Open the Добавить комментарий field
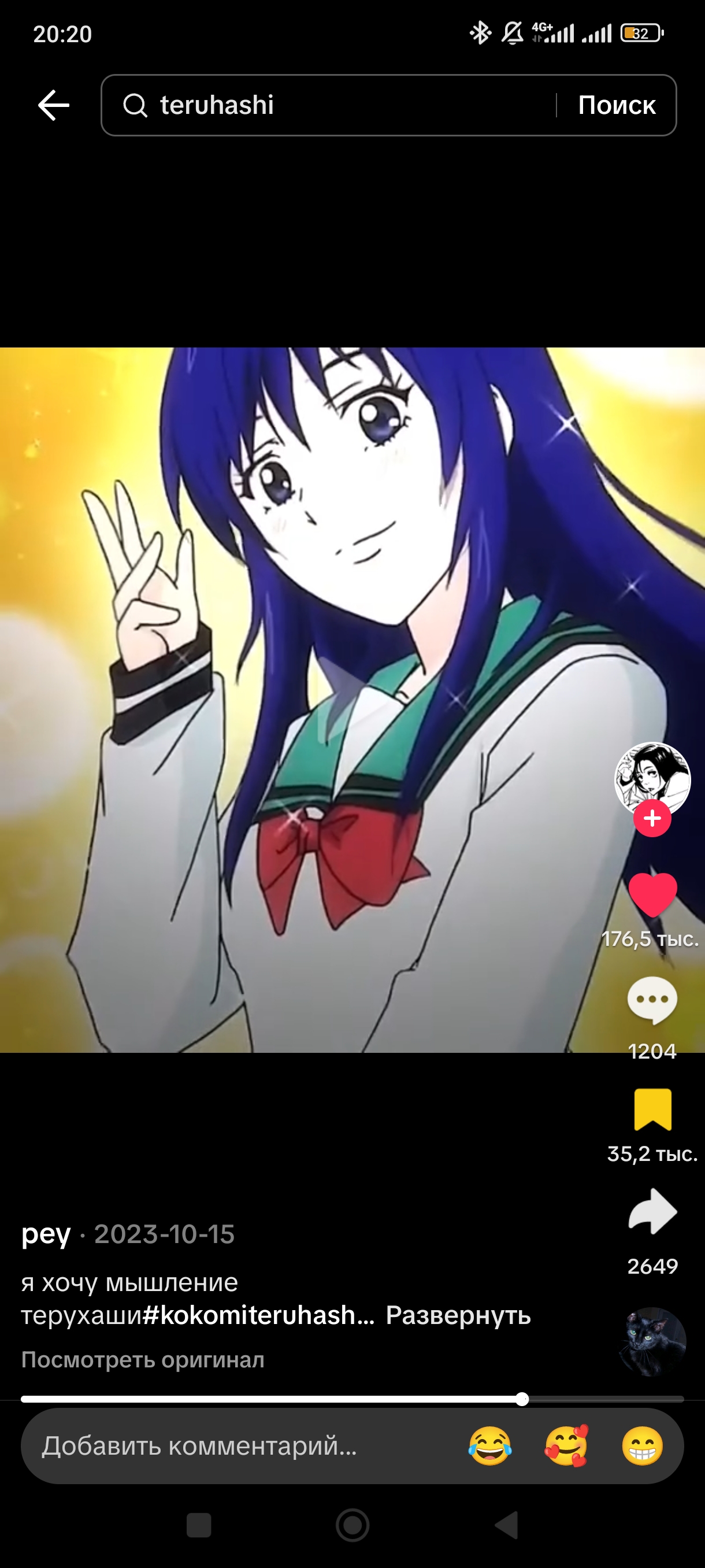Image resolution: width=705 pixels, height=1568 pixels. point(243,1445)
